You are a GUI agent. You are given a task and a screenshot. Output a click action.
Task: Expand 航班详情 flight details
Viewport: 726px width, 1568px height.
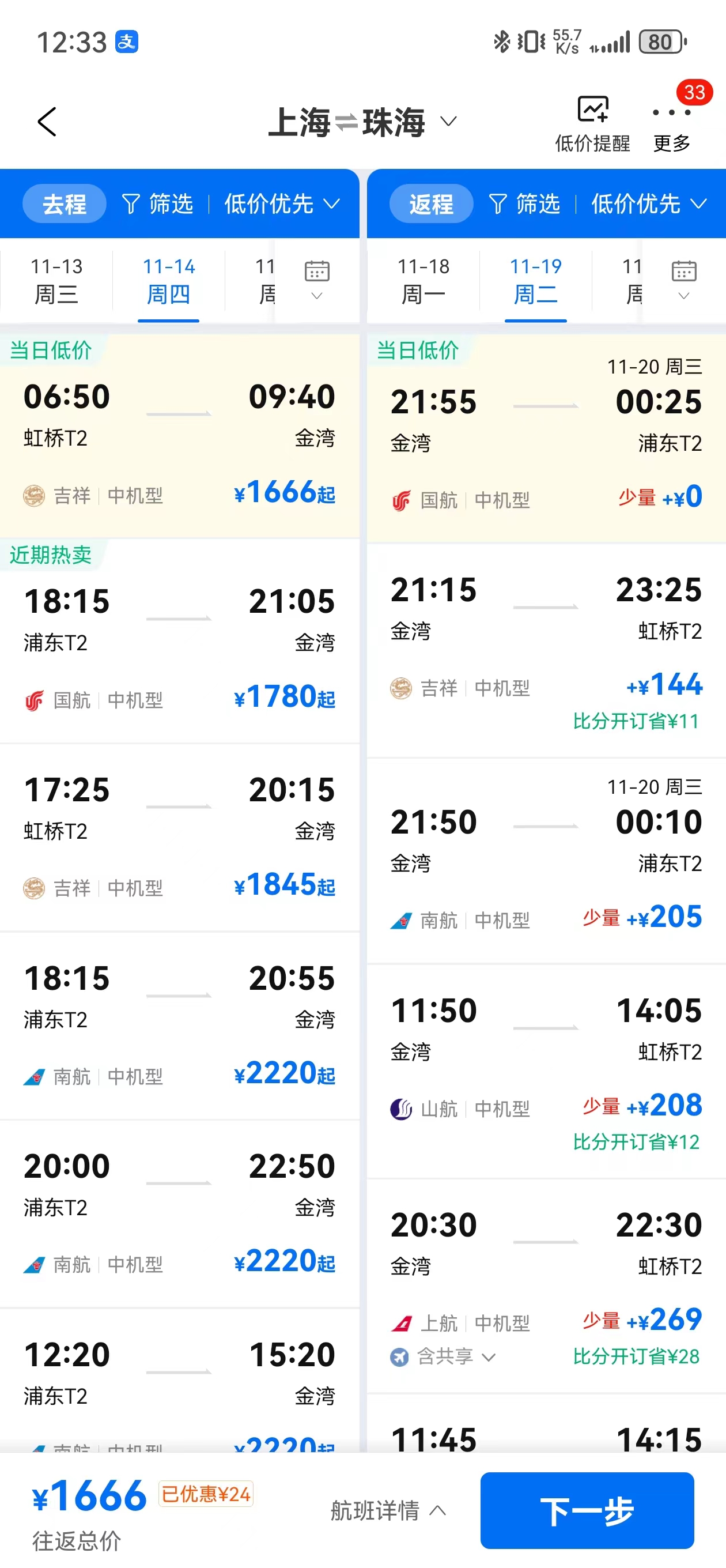click(388, 1510)
